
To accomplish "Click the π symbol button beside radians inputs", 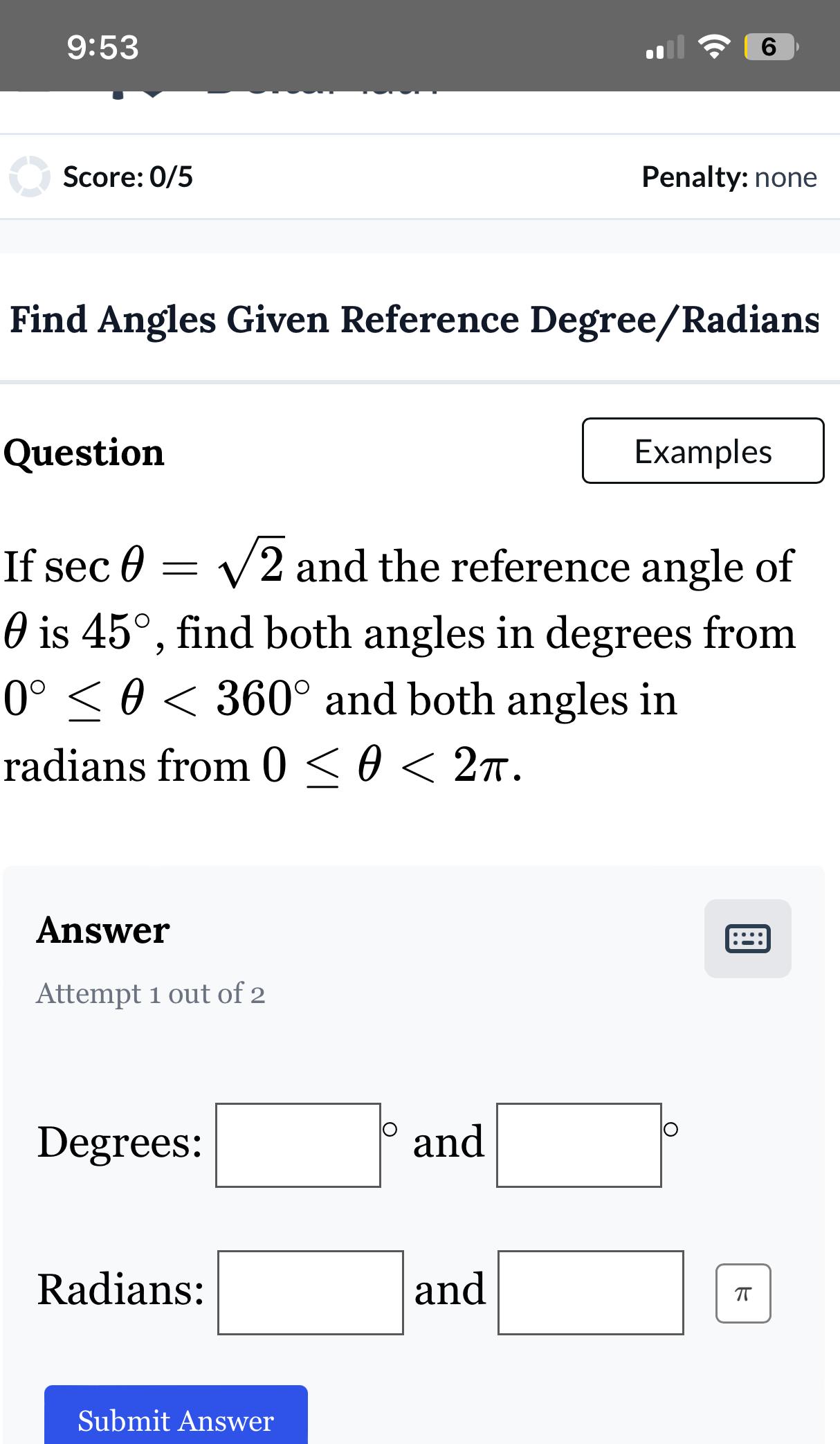I will (x=742, y=1293).
